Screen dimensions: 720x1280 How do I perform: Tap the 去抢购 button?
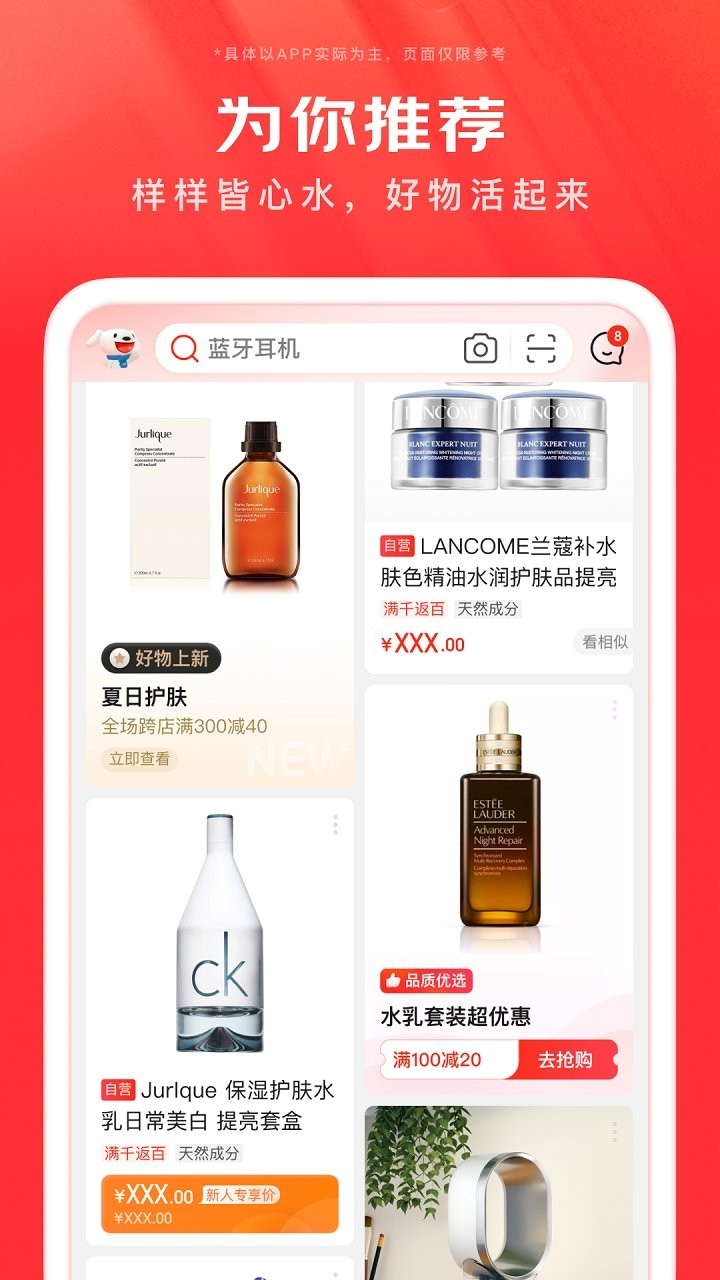(565, 1058)
